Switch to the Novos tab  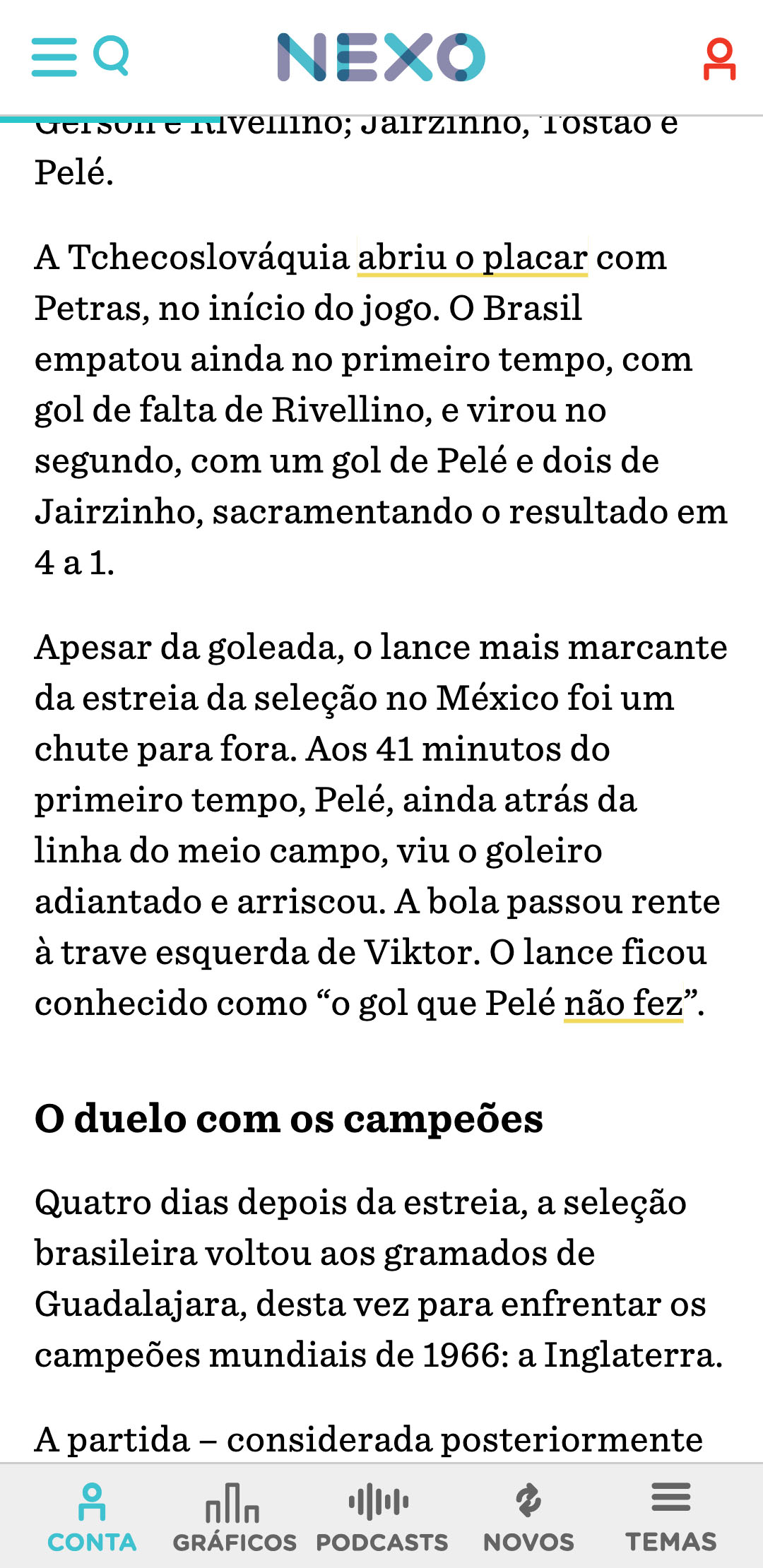click(528, 1516)
